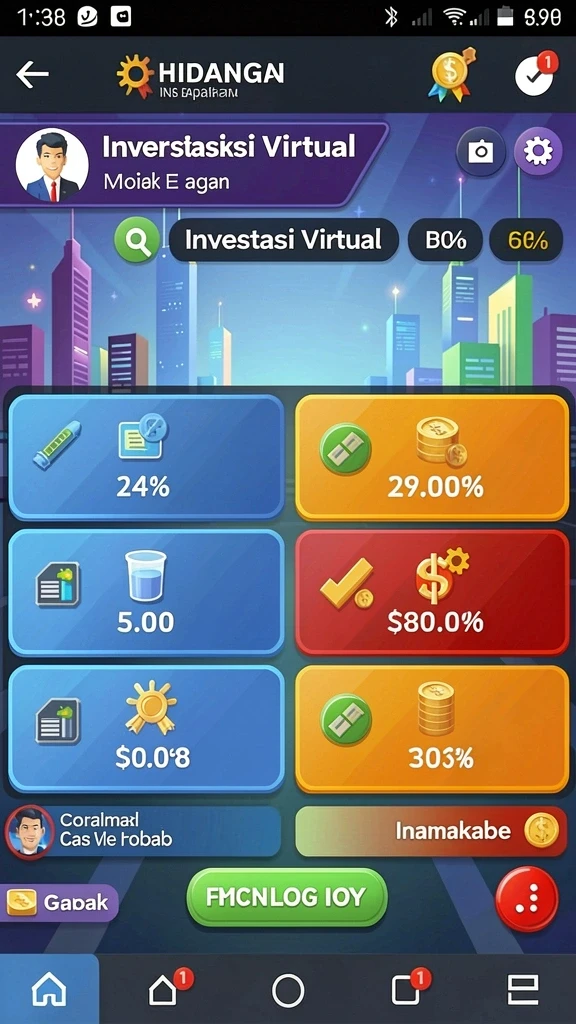Tap the circle home navigation button
Screen dimensions: 576x1024
(288, 990)
